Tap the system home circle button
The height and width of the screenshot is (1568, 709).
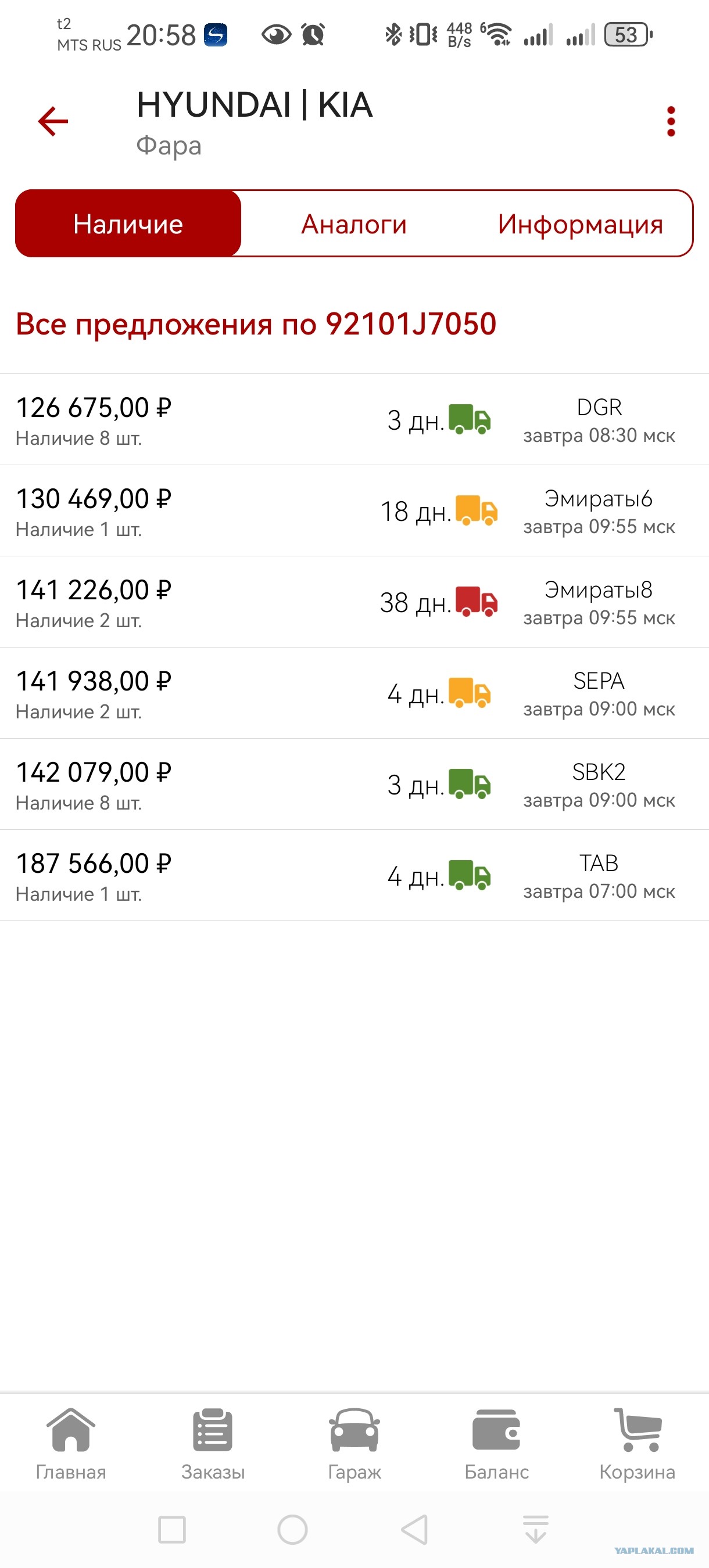[x=292, y=1530]
